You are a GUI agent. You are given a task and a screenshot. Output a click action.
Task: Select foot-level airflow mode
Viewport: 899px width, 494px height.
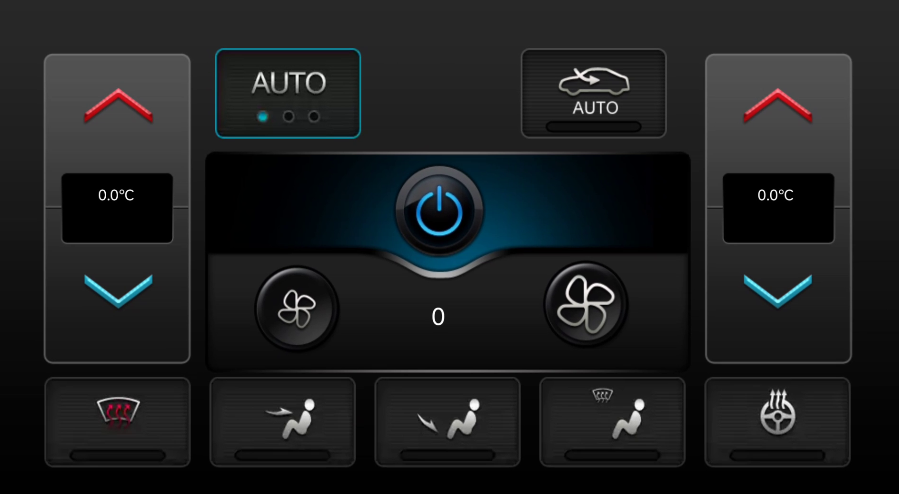[x=447, y=421]
